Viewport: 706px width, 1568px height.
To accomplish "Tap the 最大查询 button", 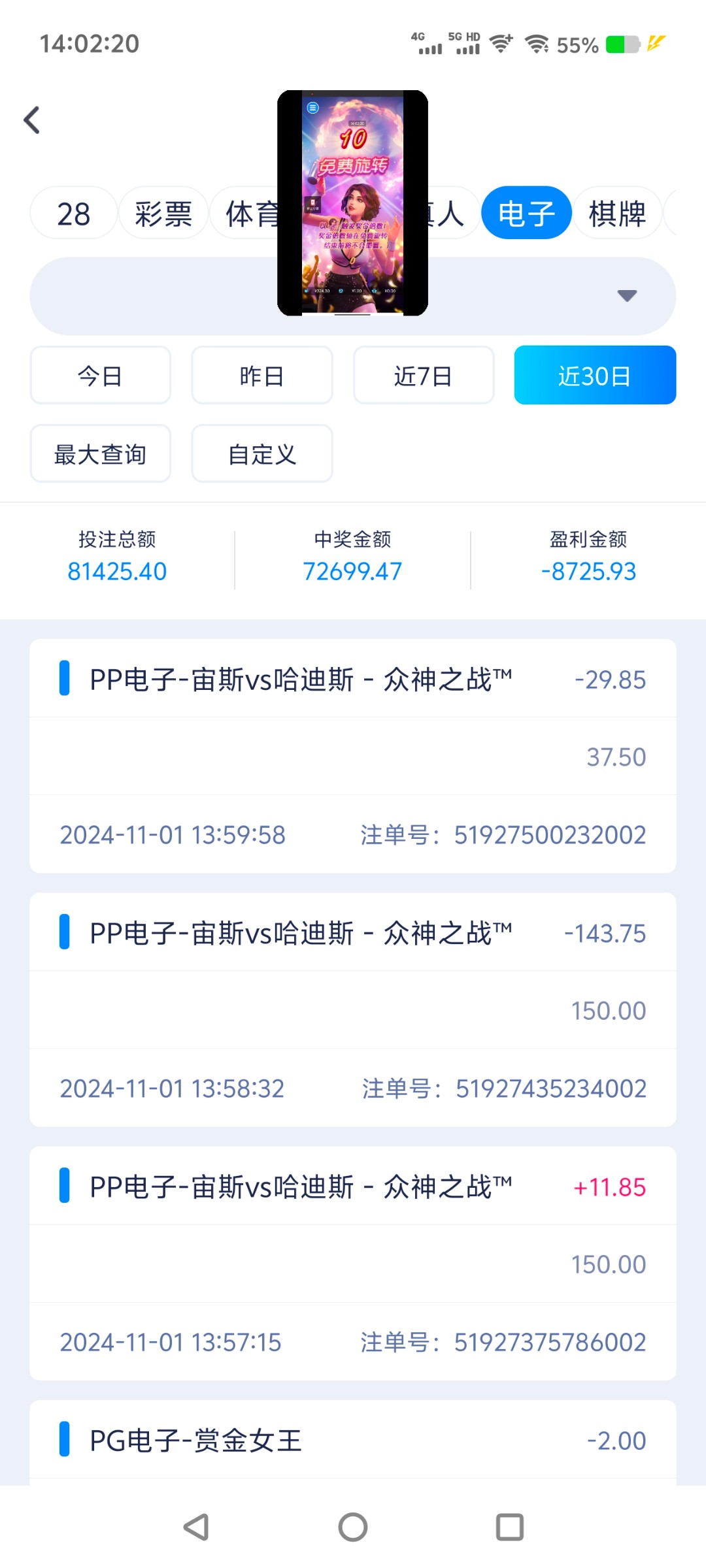I will pos(100,454).
